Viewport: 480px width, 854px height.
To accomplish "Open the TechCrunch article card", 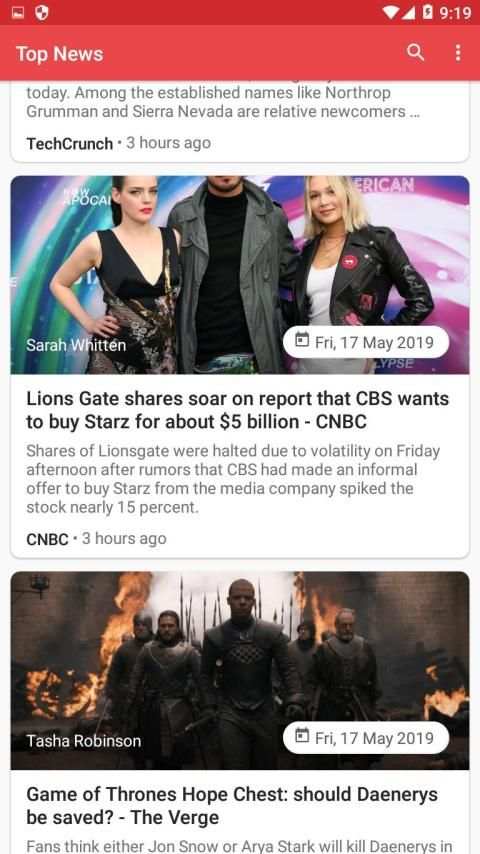I will click(240, 121).
